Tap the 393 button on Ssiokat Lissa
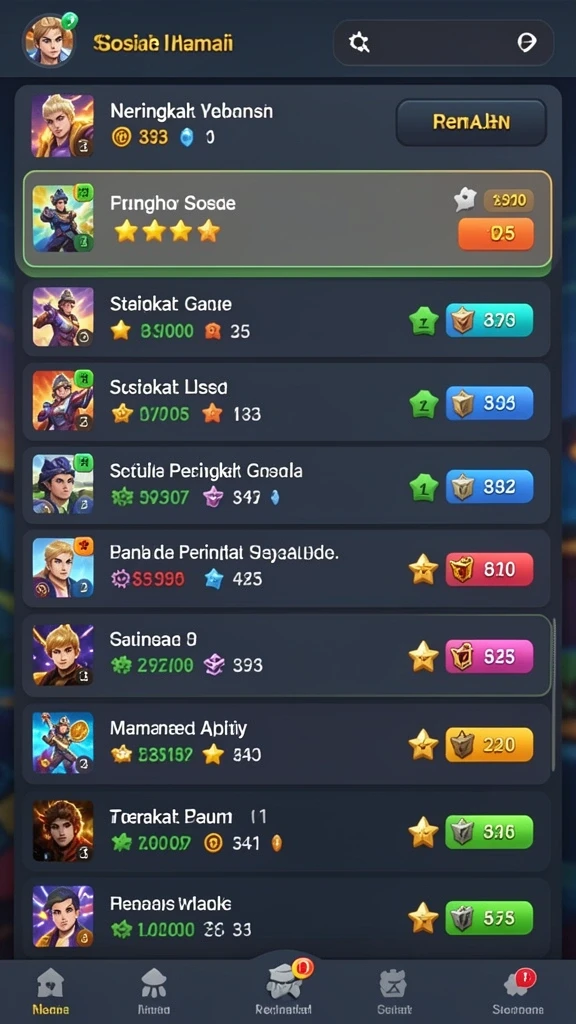The height and width of the screenshot is (1024, 576). [x=489, y=403]
